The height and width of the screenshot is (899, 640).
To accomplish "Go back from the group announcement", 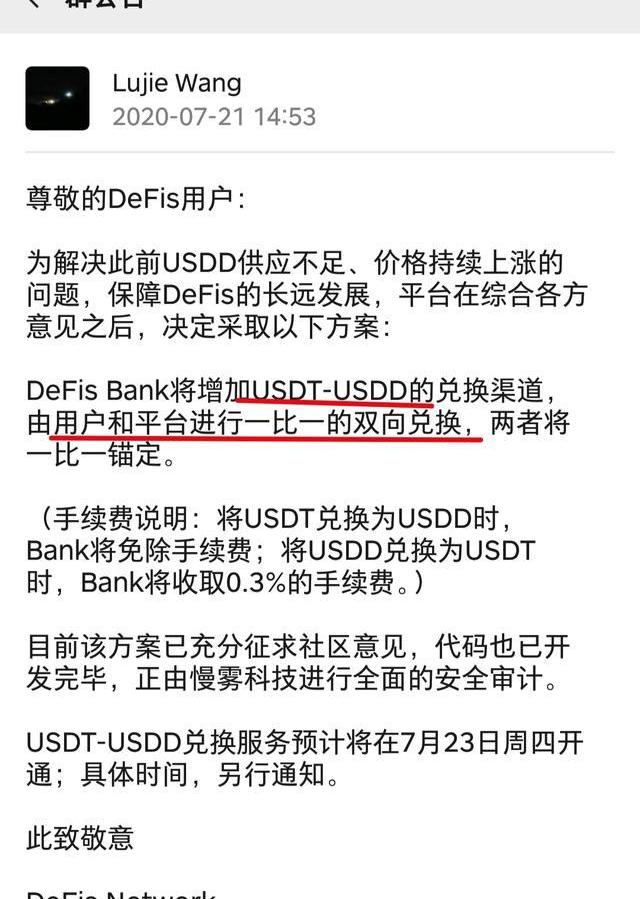I will click(34, 4).
